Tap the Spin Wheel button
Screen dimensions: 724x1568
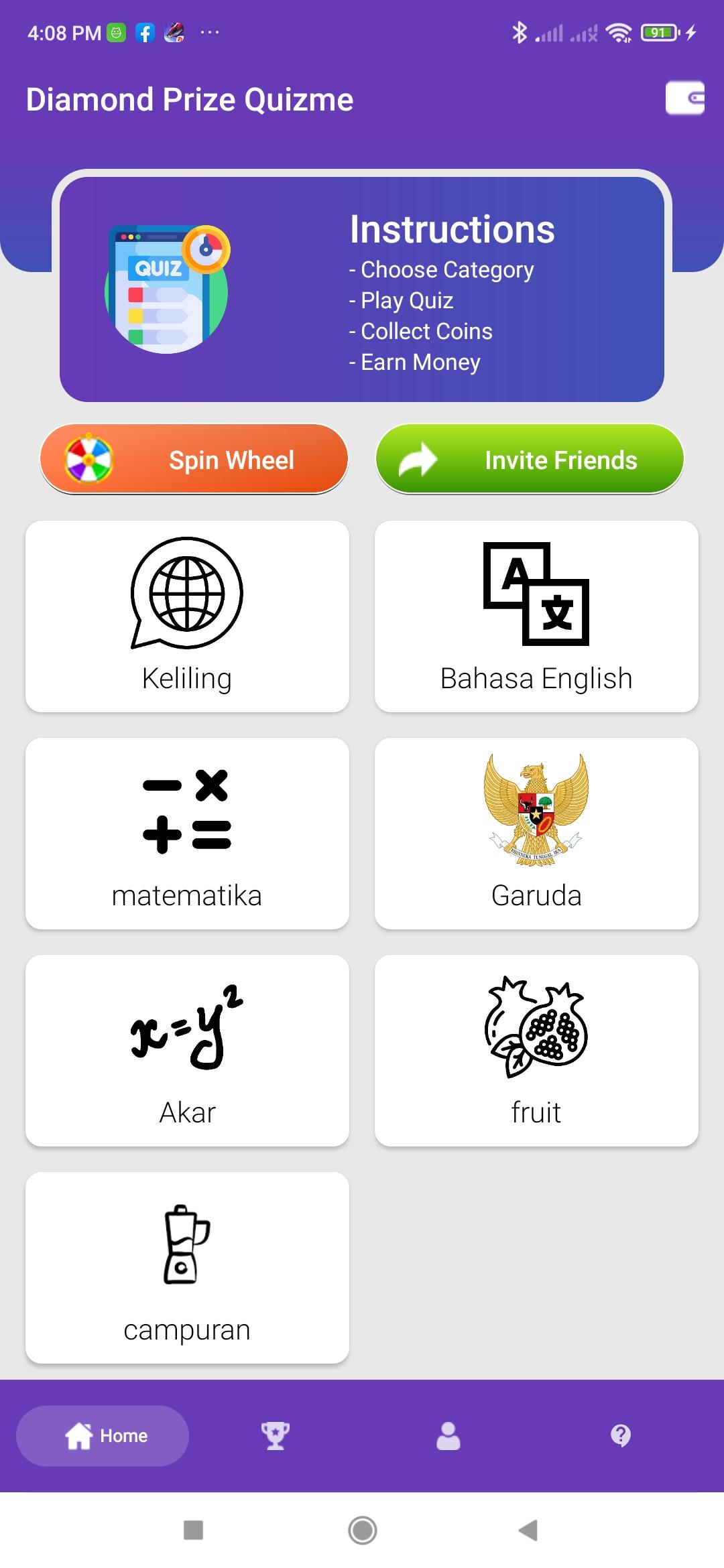tap(194, 460)
